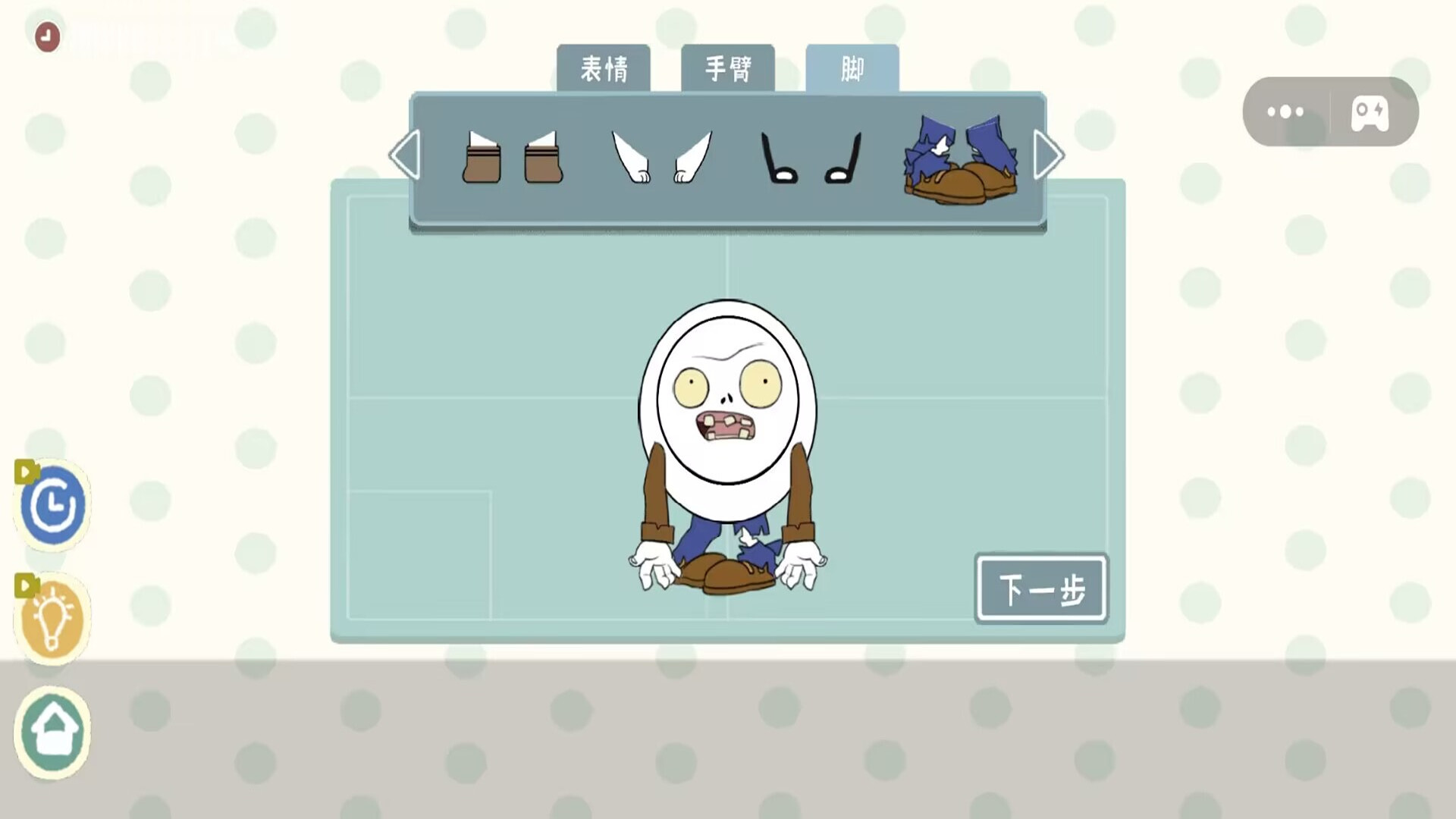Return to the home screen via house button
Screen dimensions: 1456x819
(x=52, y=731)
